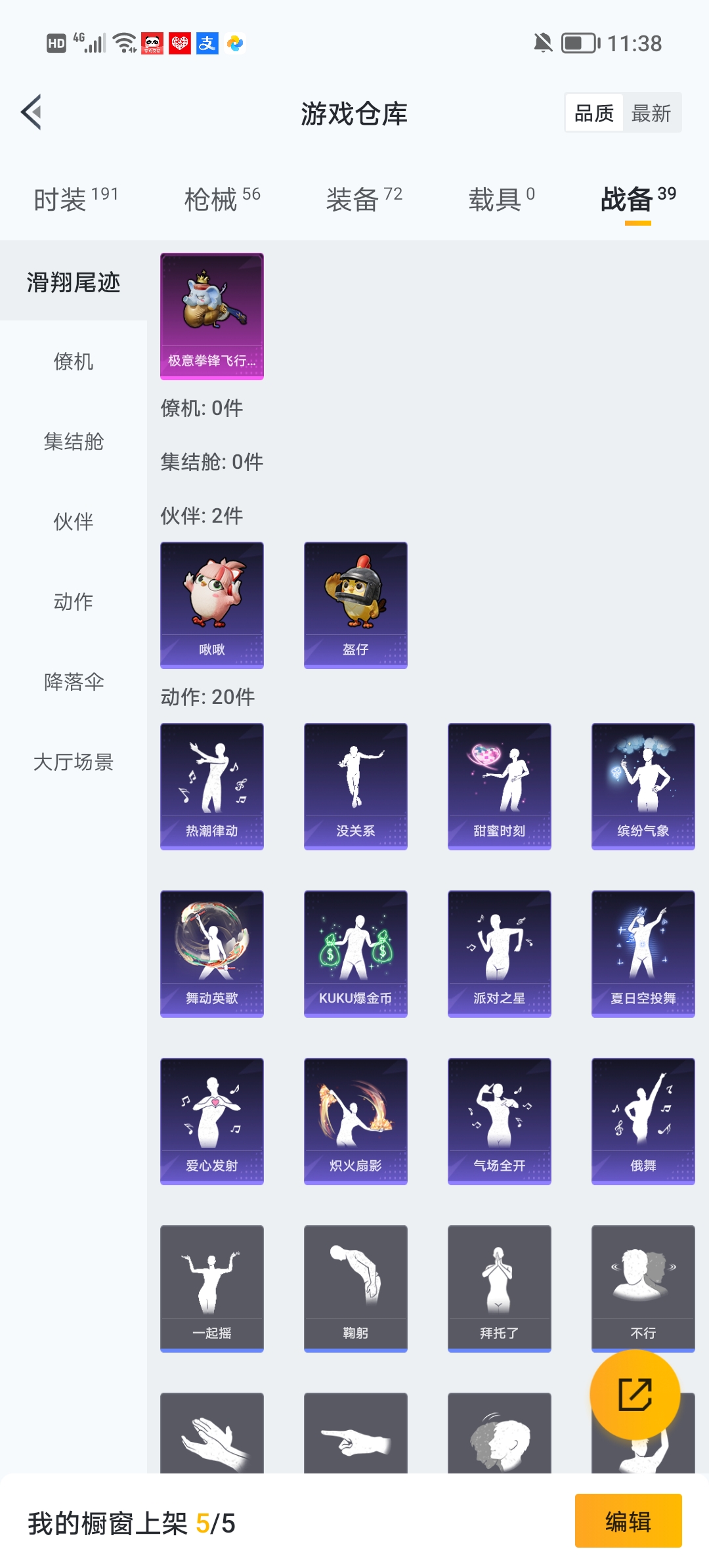Screen dimensions: 709x1568
Task: Switch to the 时装 tab
Action: (x=75, y=199)
